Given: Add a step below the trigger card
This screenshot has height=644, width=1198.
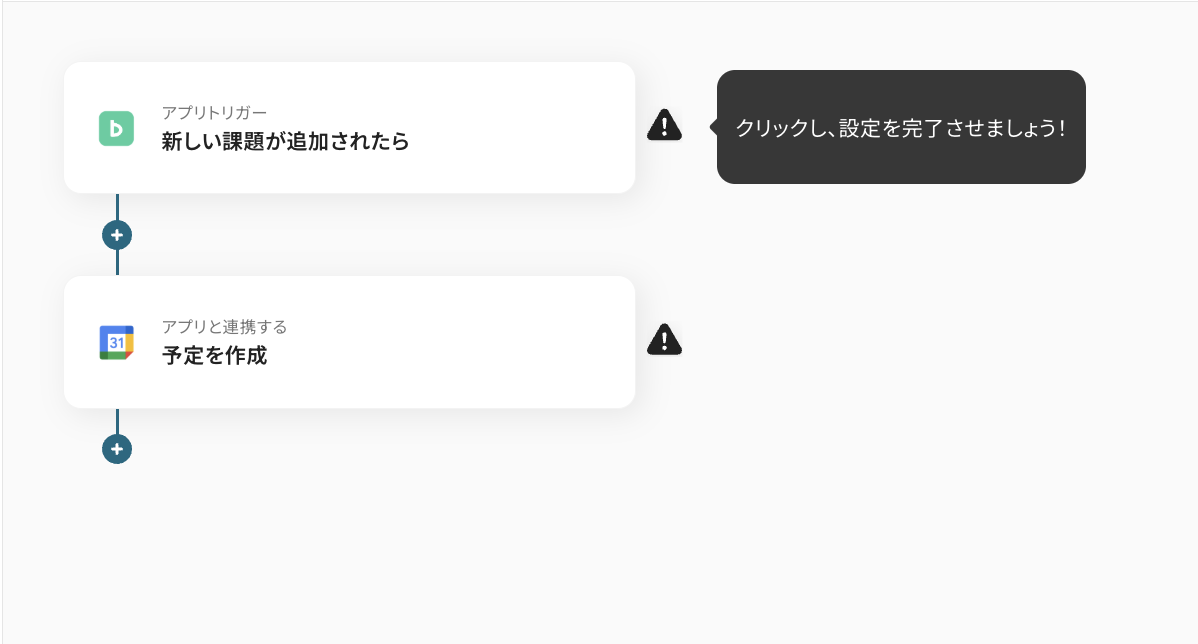Looking at the screenshot, I should point(117,235).
